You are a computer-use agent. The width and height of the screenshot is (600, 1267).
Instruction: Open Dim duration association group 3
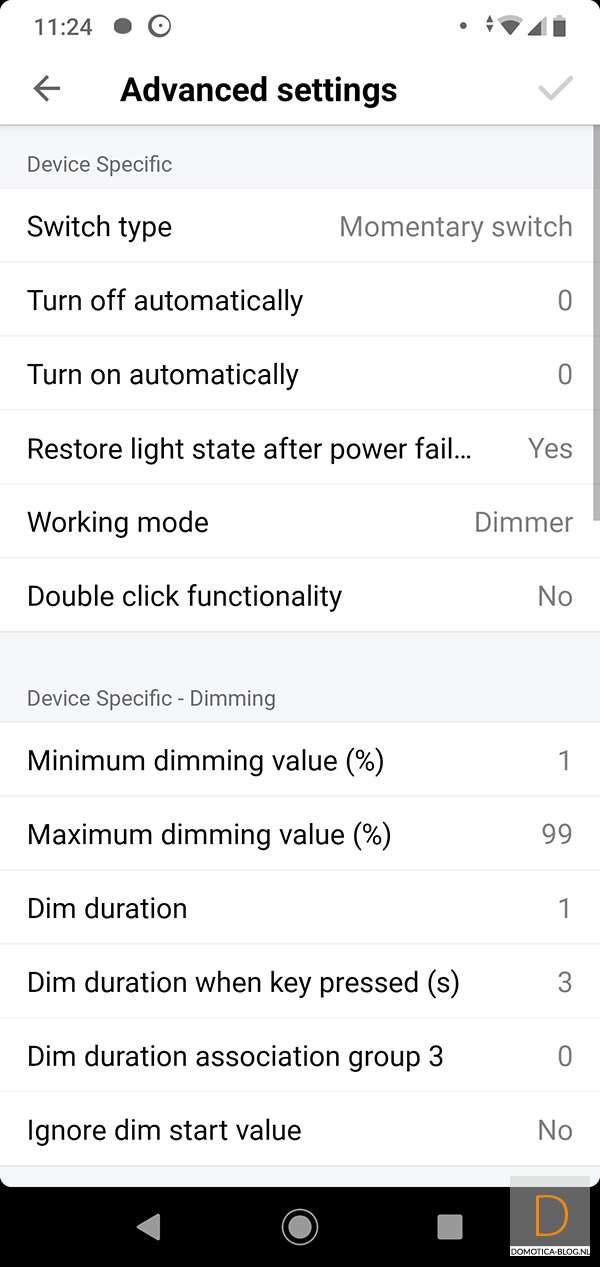point(300,1057)
